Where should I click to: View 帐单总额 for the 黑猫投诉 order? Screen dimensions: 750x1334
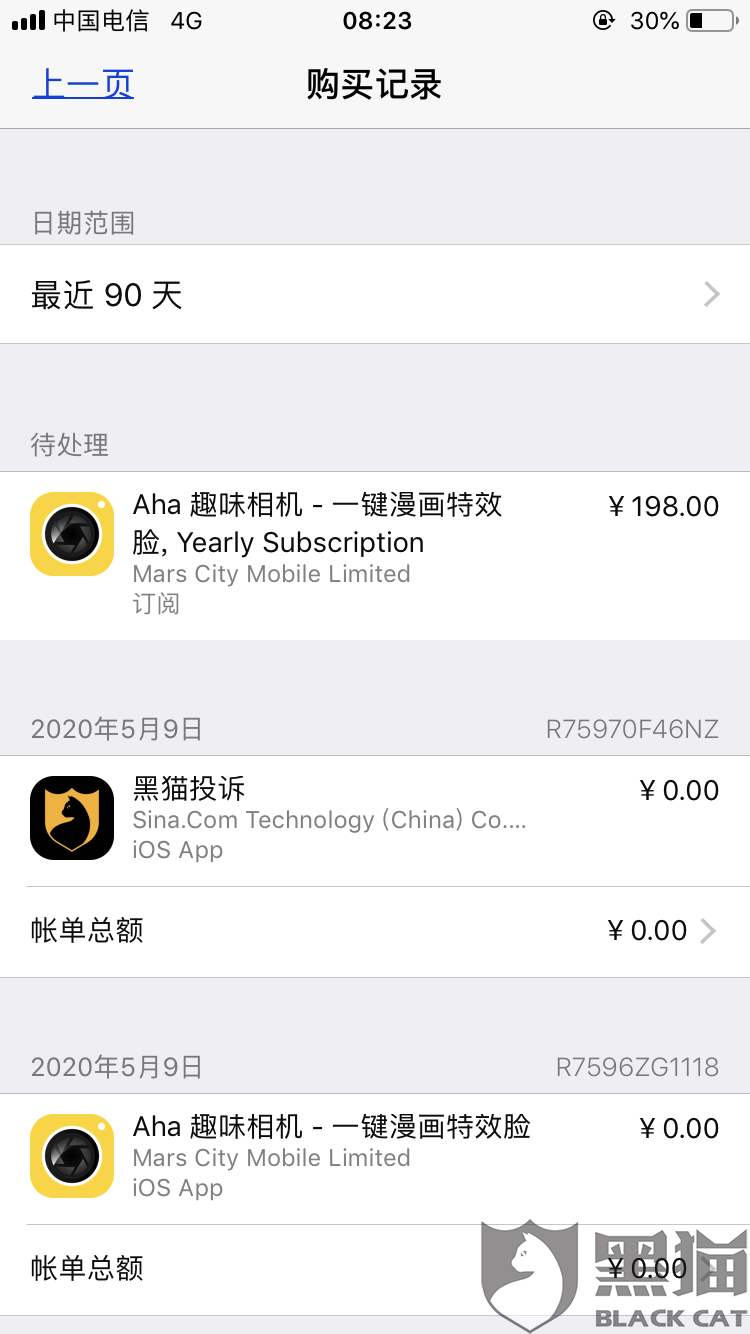[x=375, y=931]
